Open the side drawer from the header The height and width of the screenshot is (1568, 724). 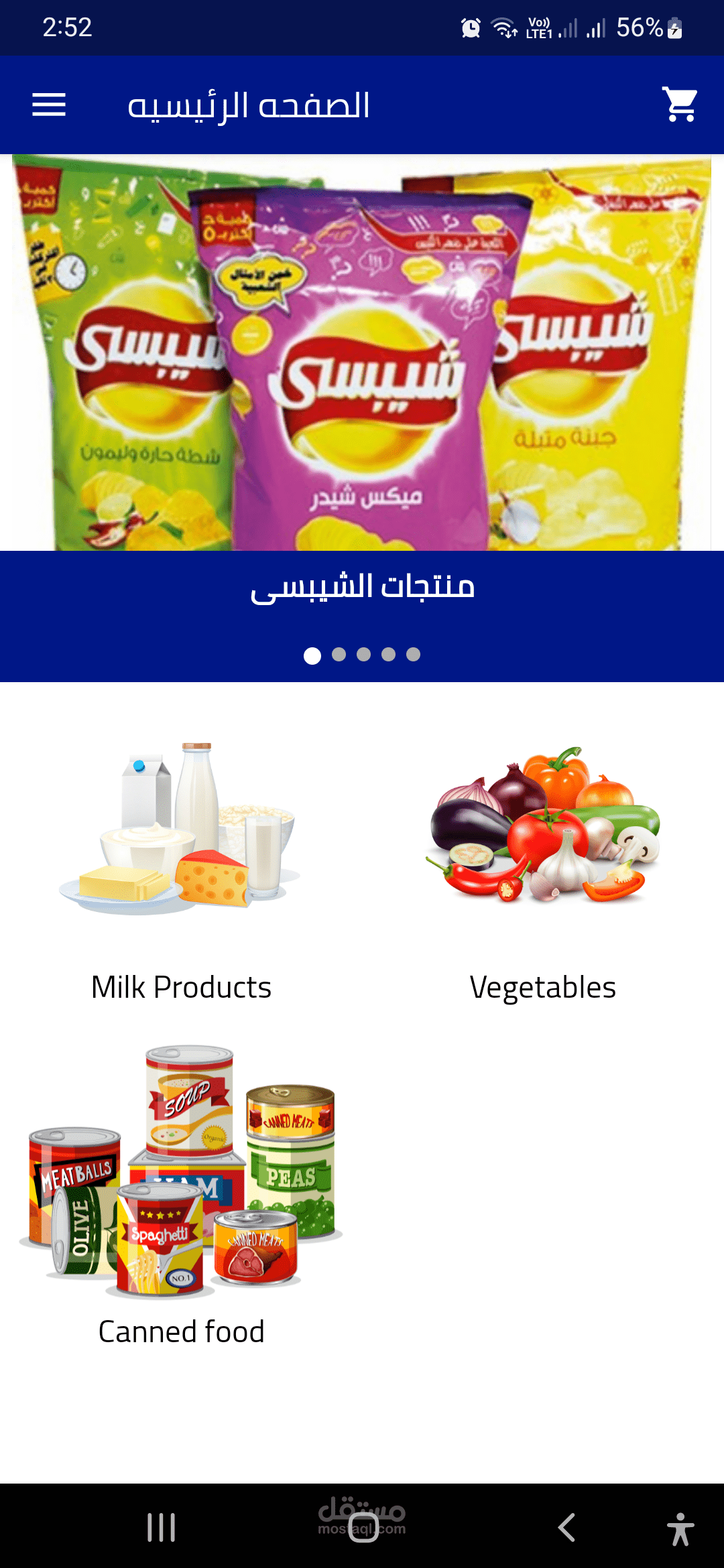(x=48, y=105)
